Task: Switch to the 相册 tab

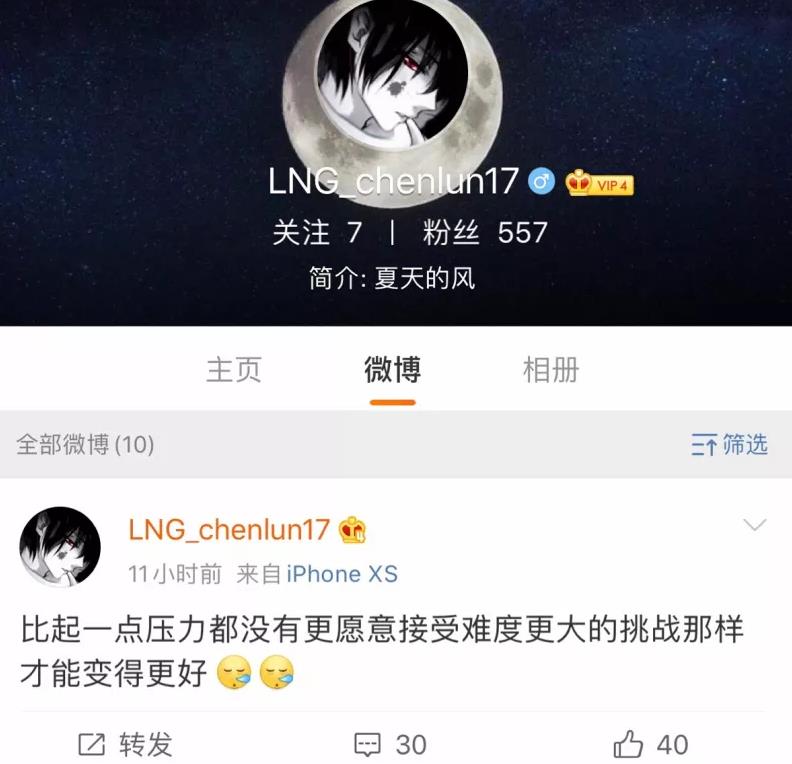Action: coord(551,370)
